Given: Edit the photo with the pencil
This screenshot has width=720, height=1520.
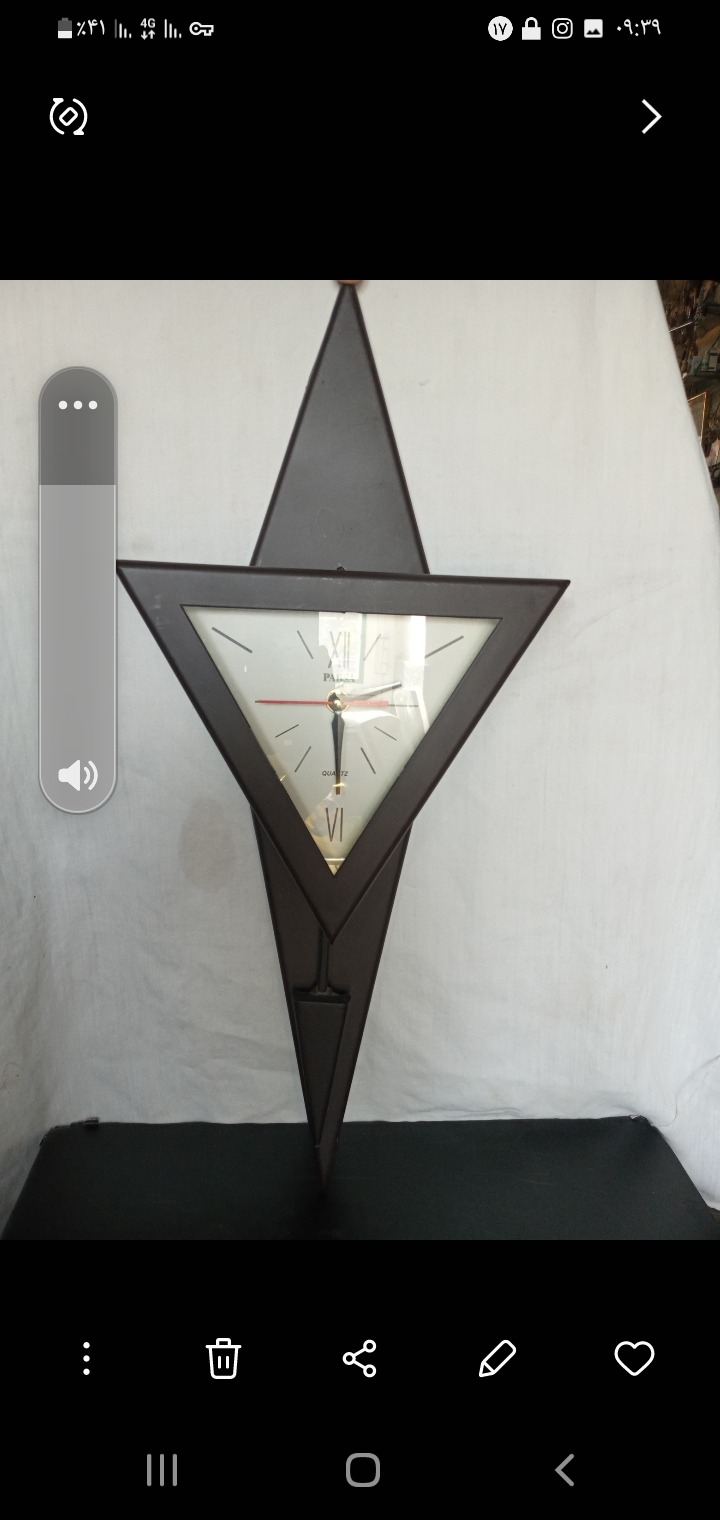Looking at the screenshot, I should (x=497, y=1358).
